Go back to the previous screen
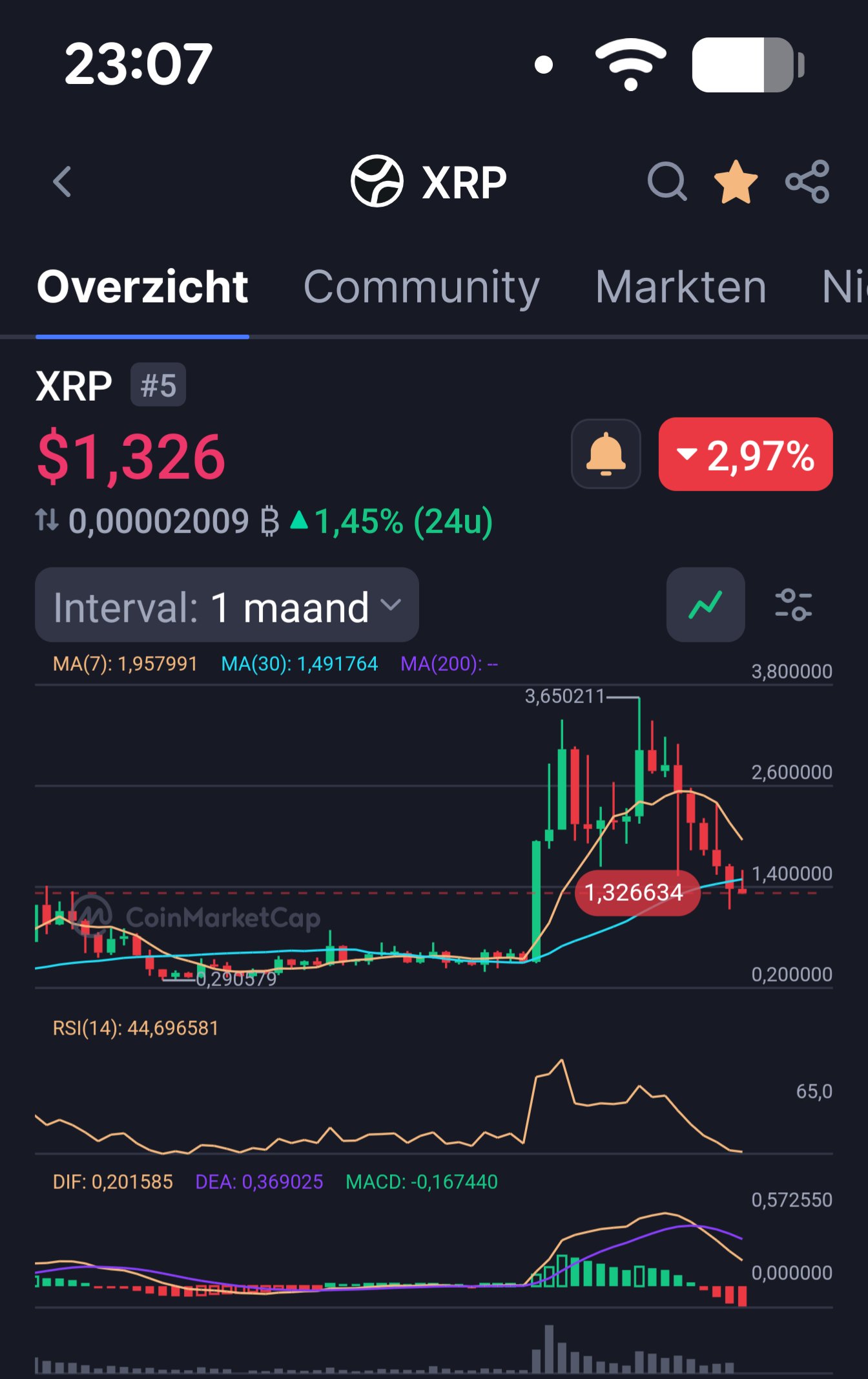 pos(62,182)
